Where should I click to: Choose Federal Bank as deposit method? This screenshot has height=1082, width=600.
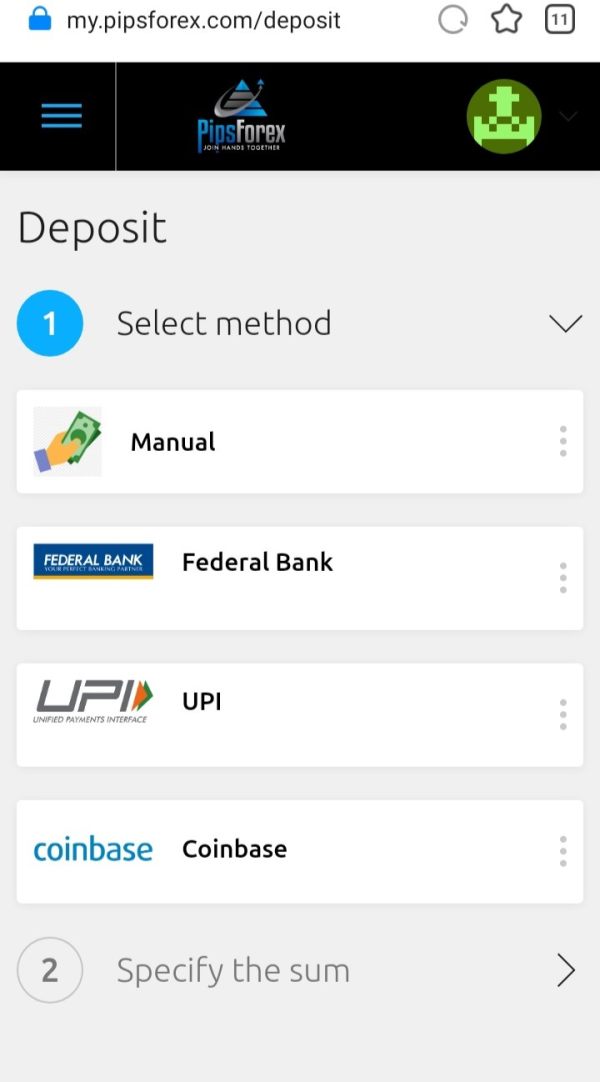click(300, 578)
